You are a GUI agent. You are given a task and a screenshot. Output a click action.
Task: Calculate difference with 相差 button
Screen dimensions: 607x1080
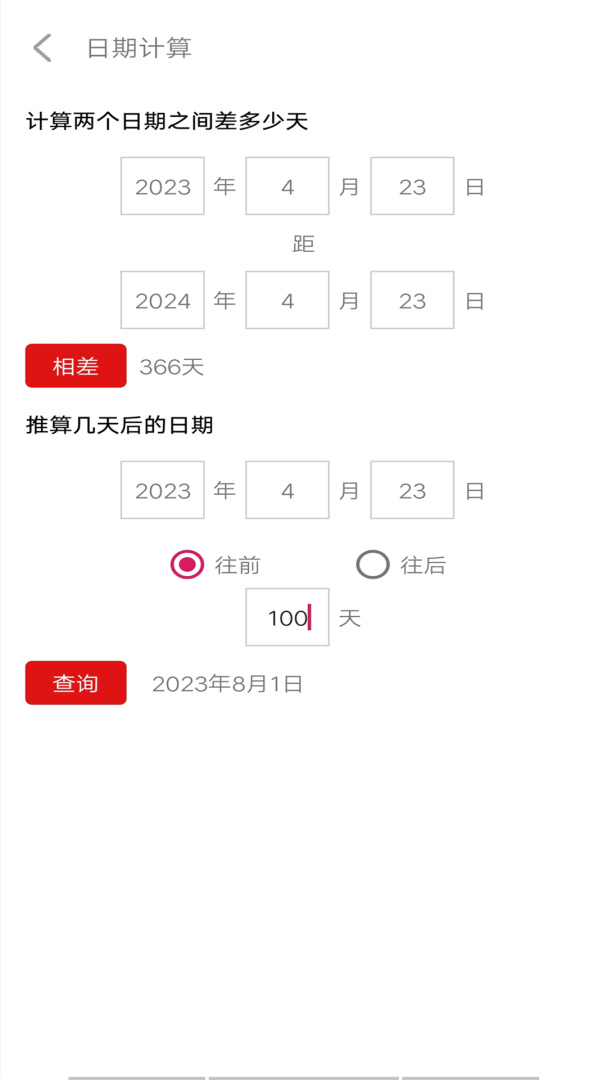pos(76,366)
